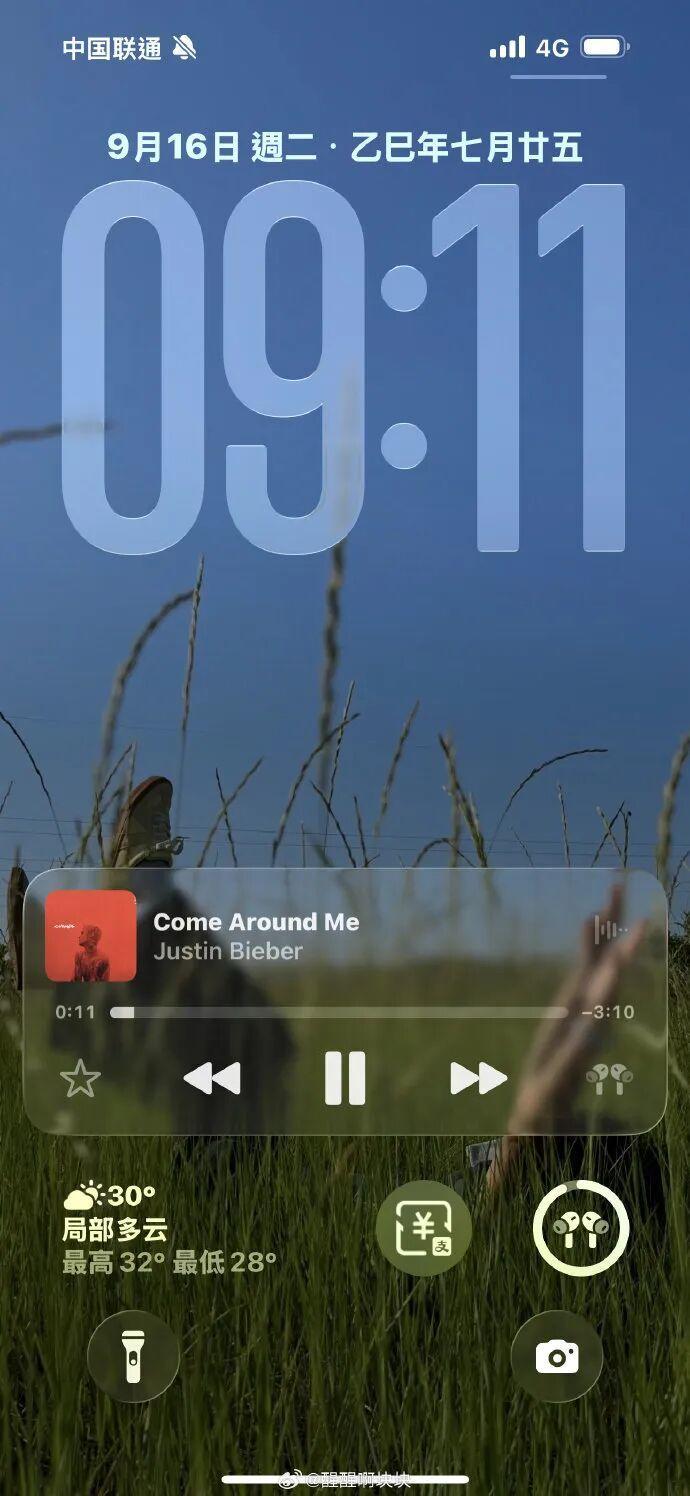Pause the song Come Around Me

click(345, 1079)
